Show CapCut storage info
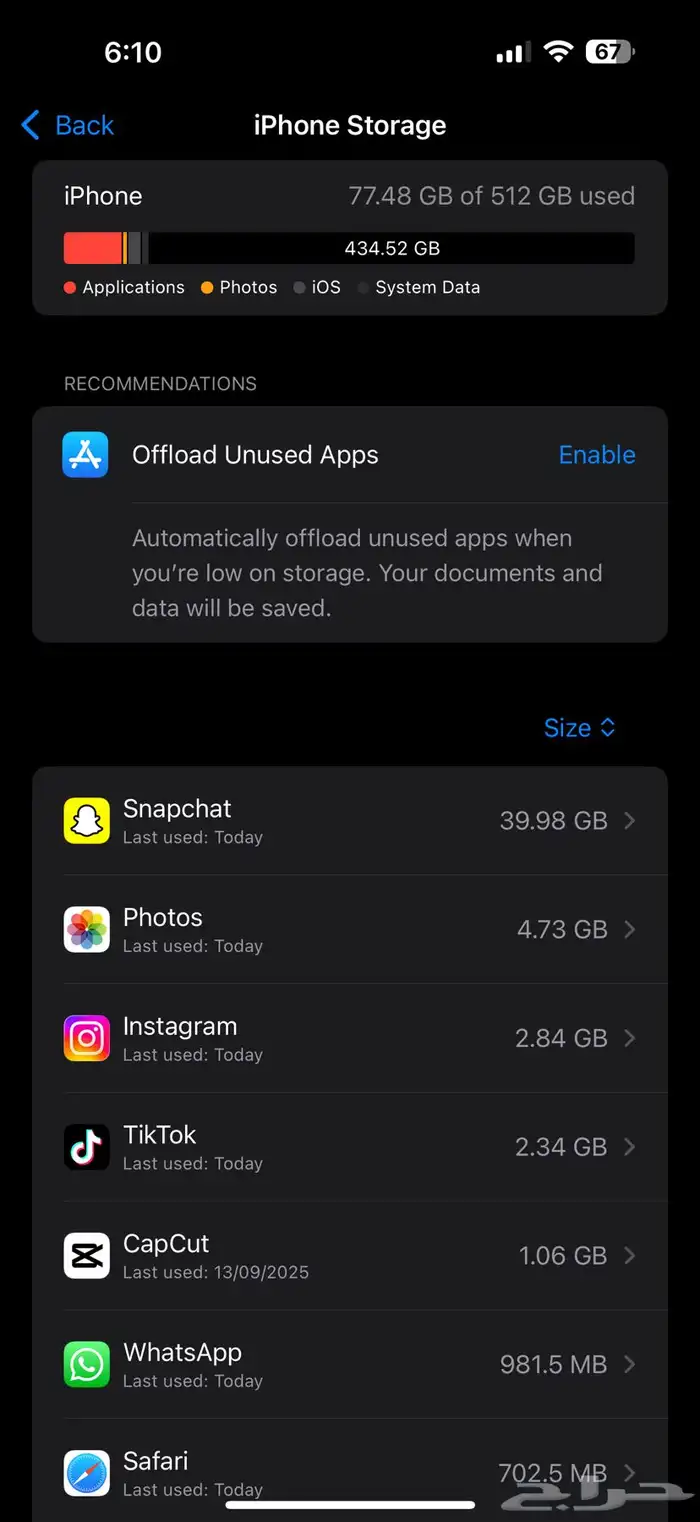 coord(350,1256)
